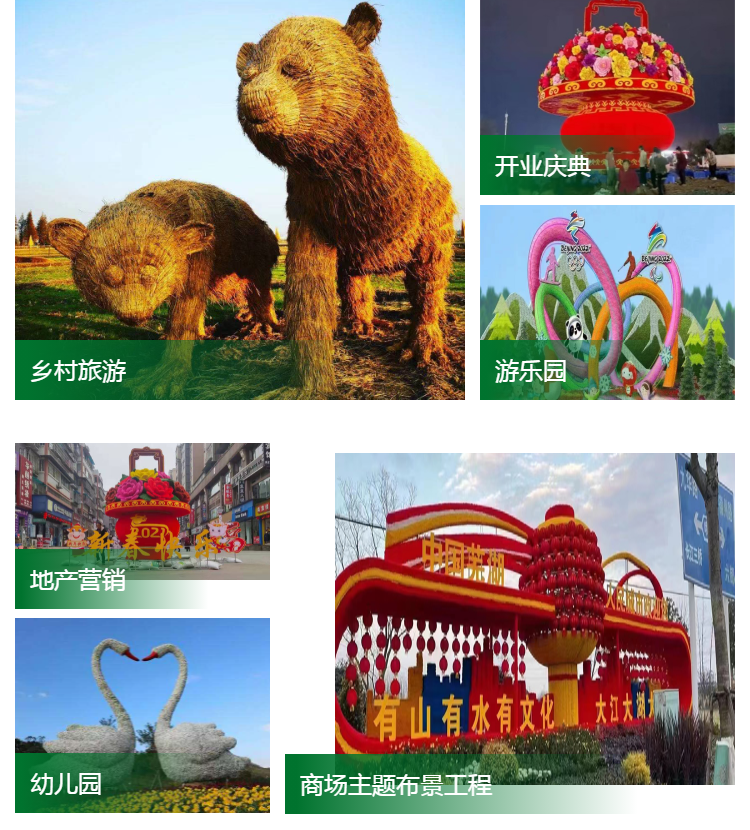
Task: View the 地产营销 category tile
Action: click(x=142, y=525)
